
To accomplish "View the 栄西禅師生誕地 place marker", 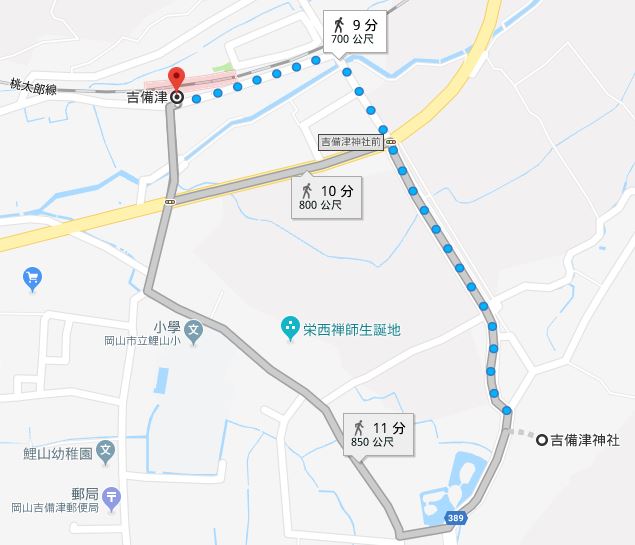I will click(x=288, y=328).
